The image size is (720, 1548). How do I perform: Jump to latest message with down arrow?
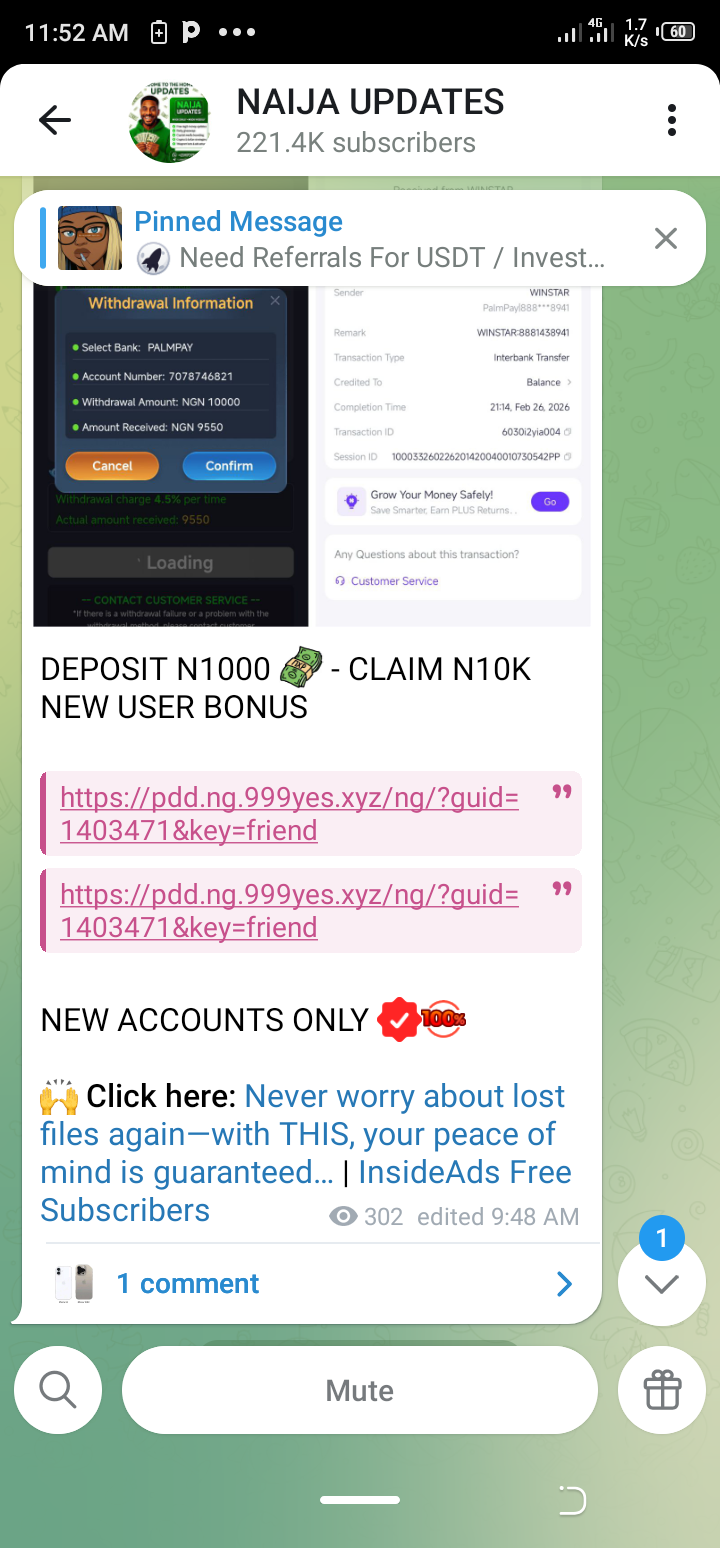point(661,1285)
